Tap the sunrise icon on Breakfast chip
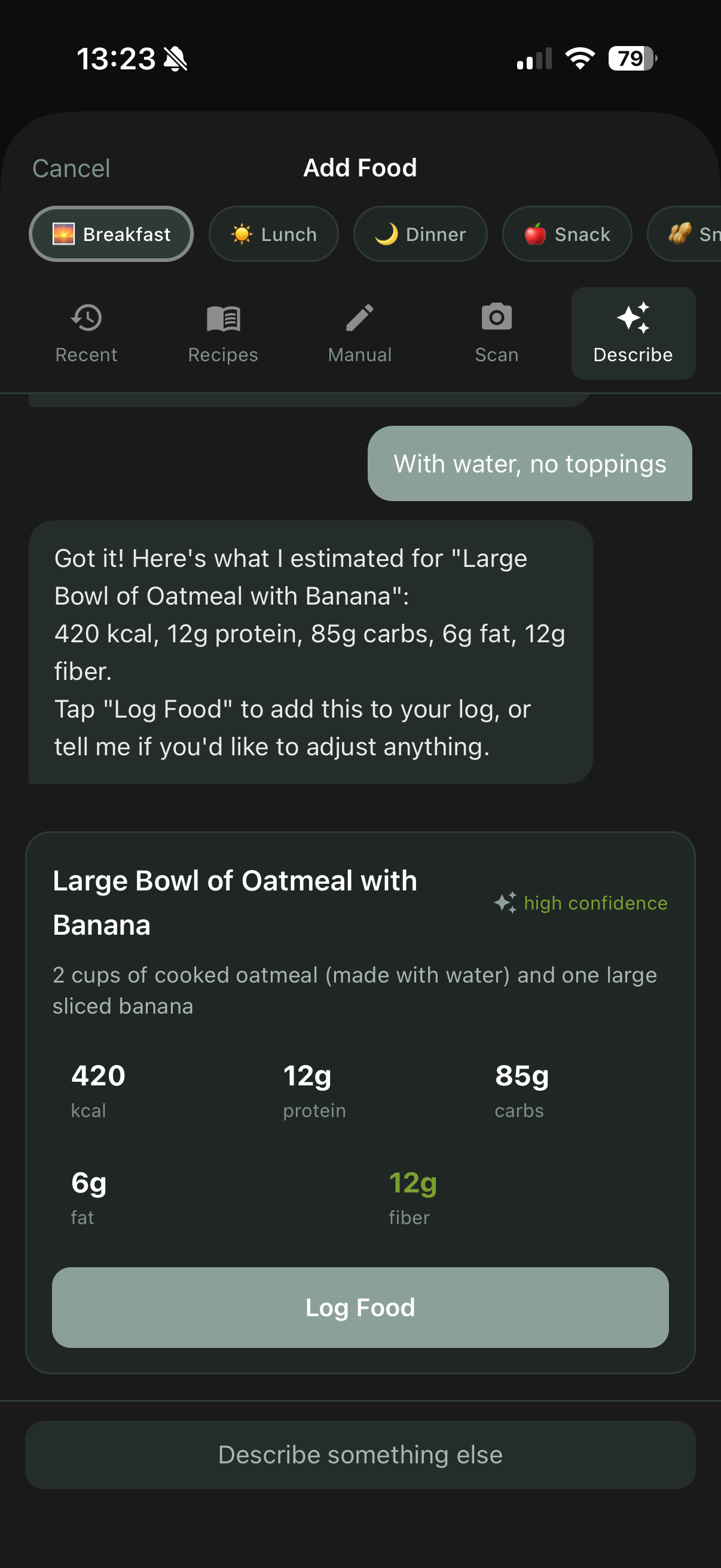Screen dimensions: 721x1568 point(65,234)
